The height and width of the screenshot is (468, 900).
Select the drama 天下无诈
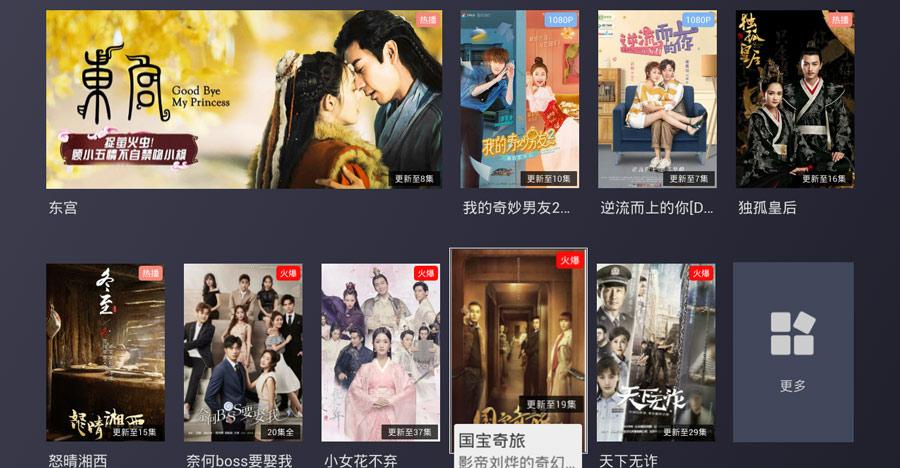click(656, 352)
